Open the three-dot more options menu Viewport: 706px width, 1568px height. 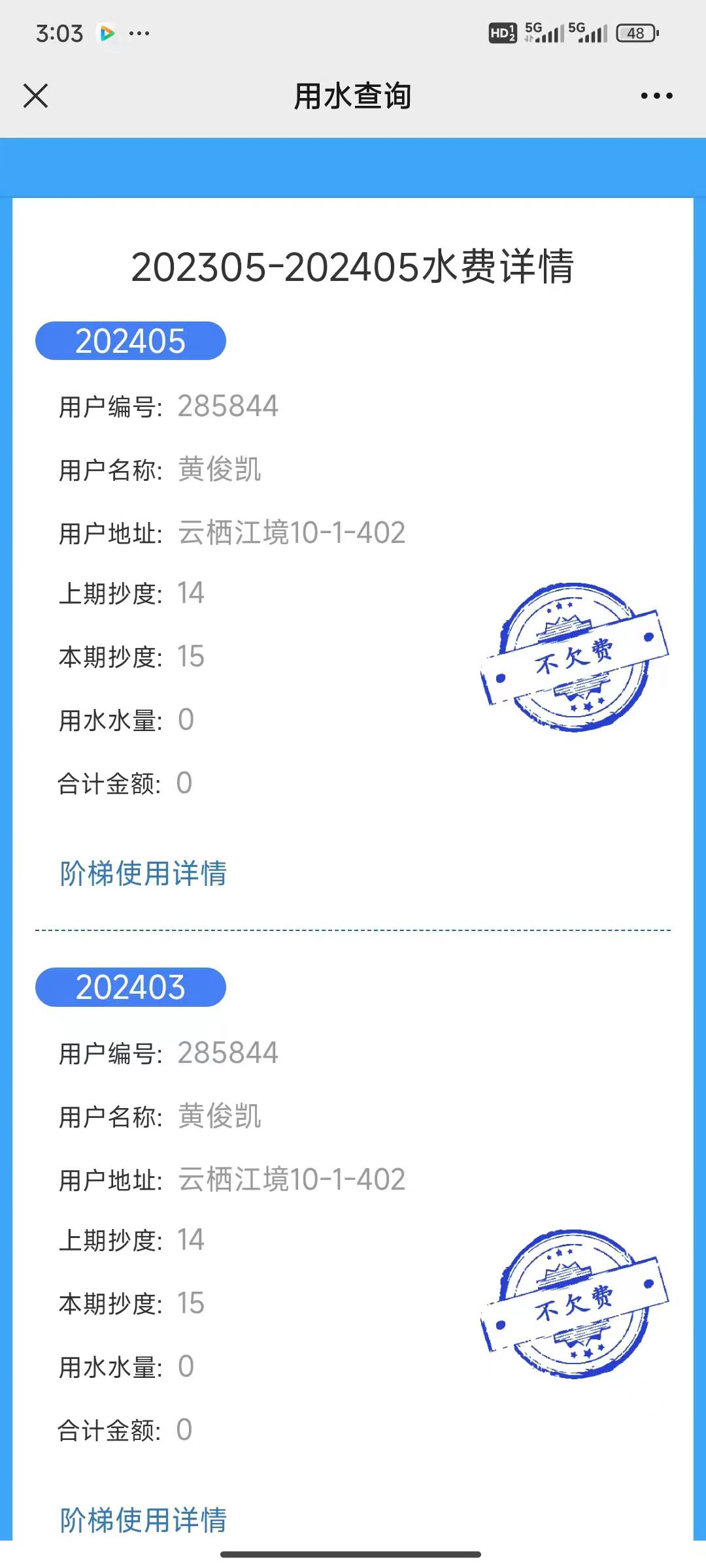coord(656,96)
